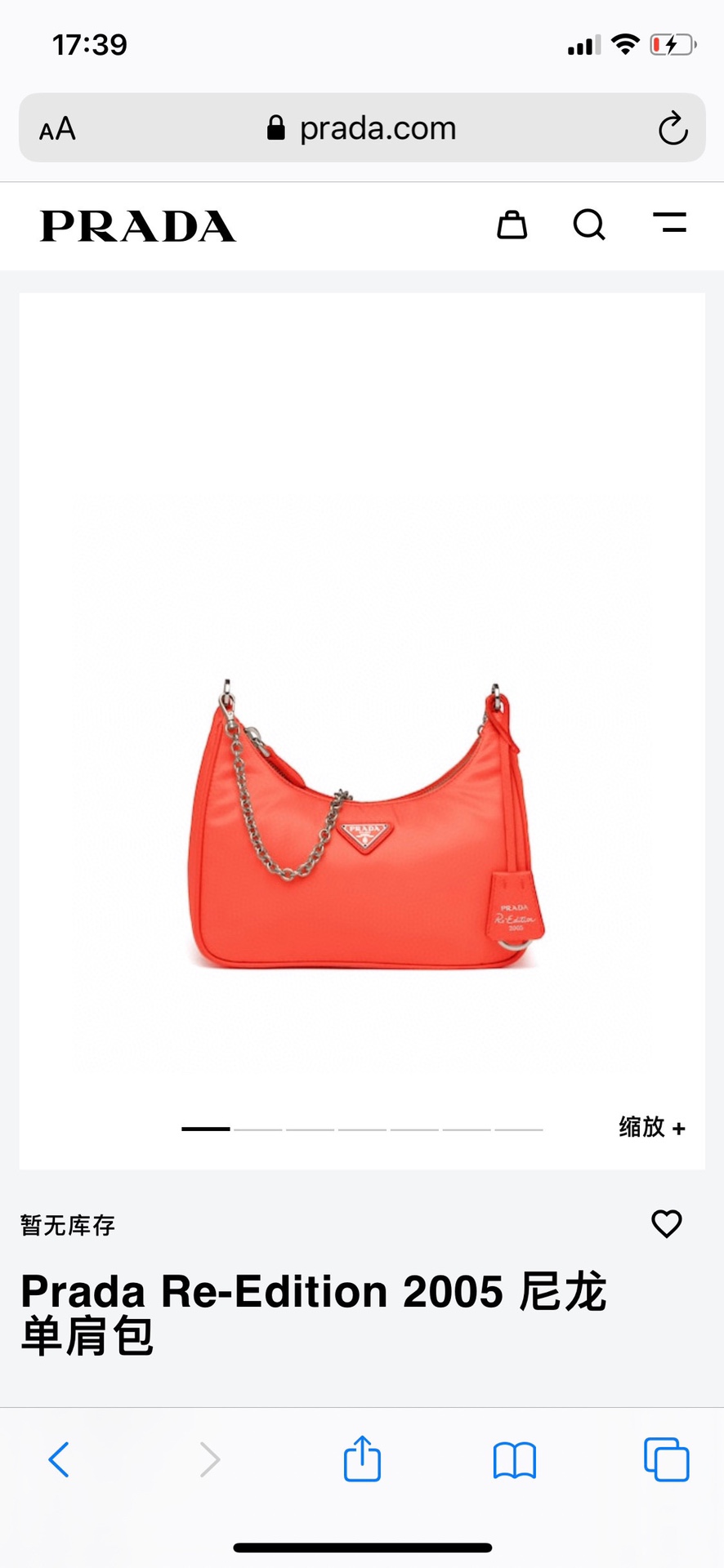This screenshot has width=724, height=1568.
Task: Tap the prada.com address bar
Action: tap(362, 128)
